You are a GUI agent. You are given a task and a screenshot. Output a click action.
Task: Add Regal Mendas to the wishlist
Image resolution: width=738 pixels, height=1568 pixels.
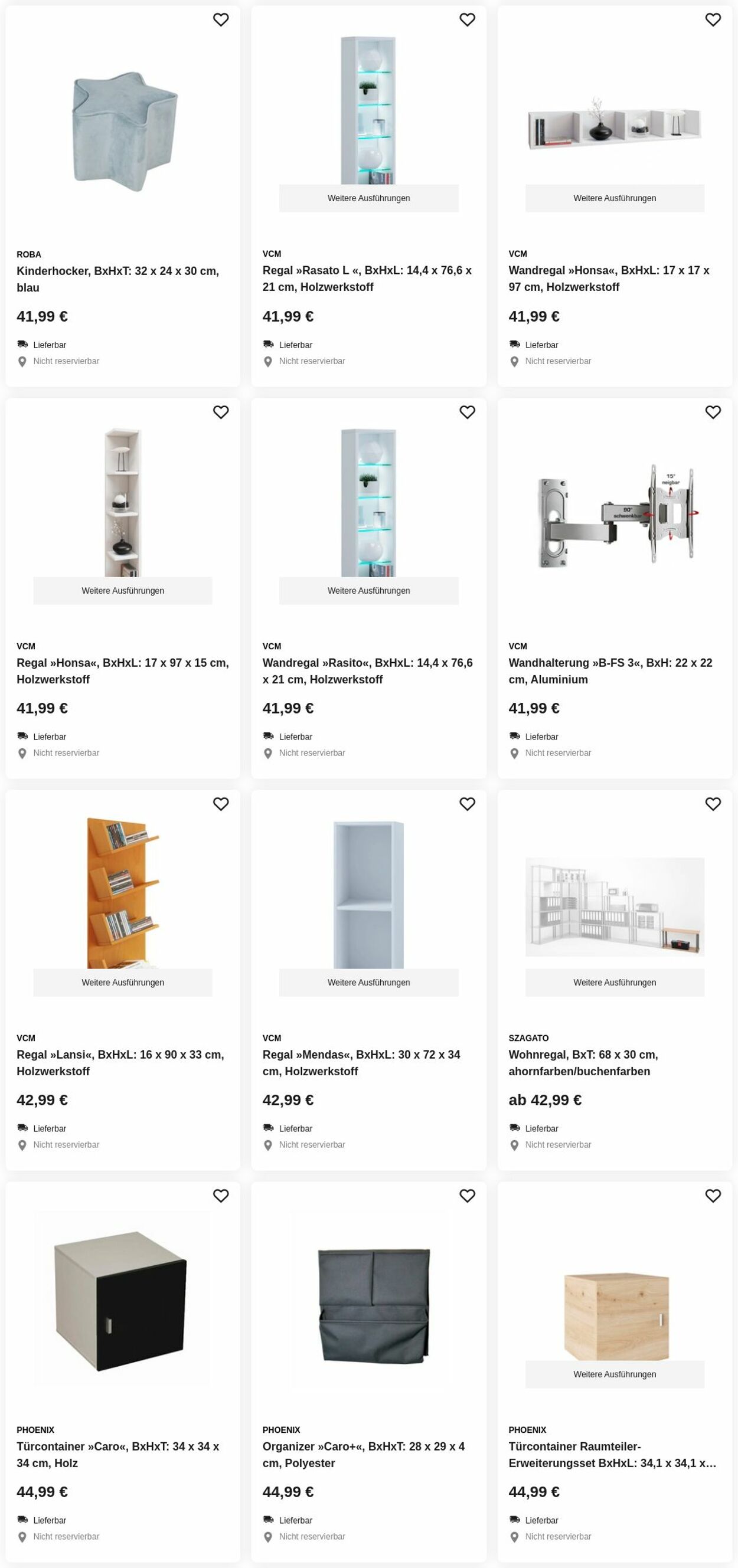[x=466, y=804]
